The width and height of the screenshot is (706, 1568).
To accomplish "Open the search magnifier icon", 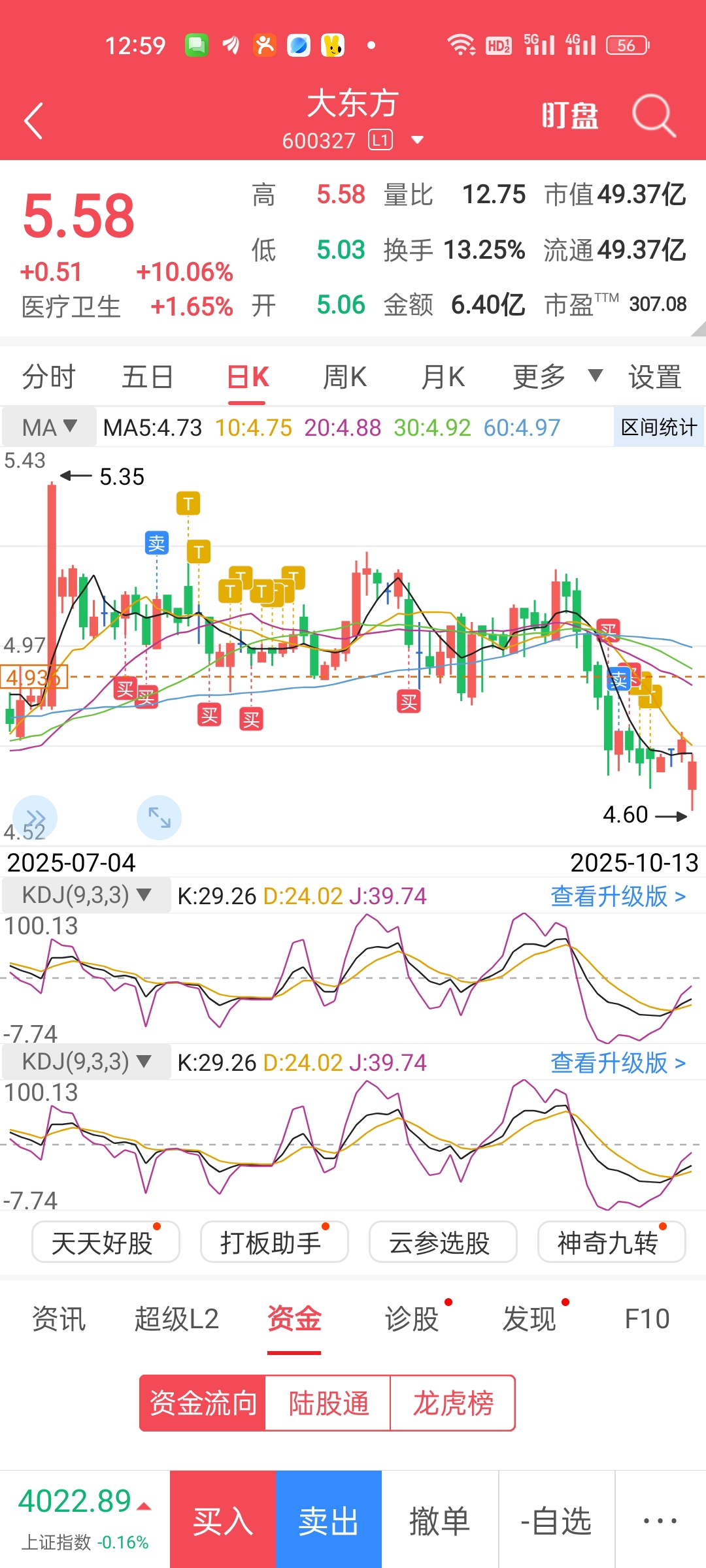I will (x=653, y=116).
